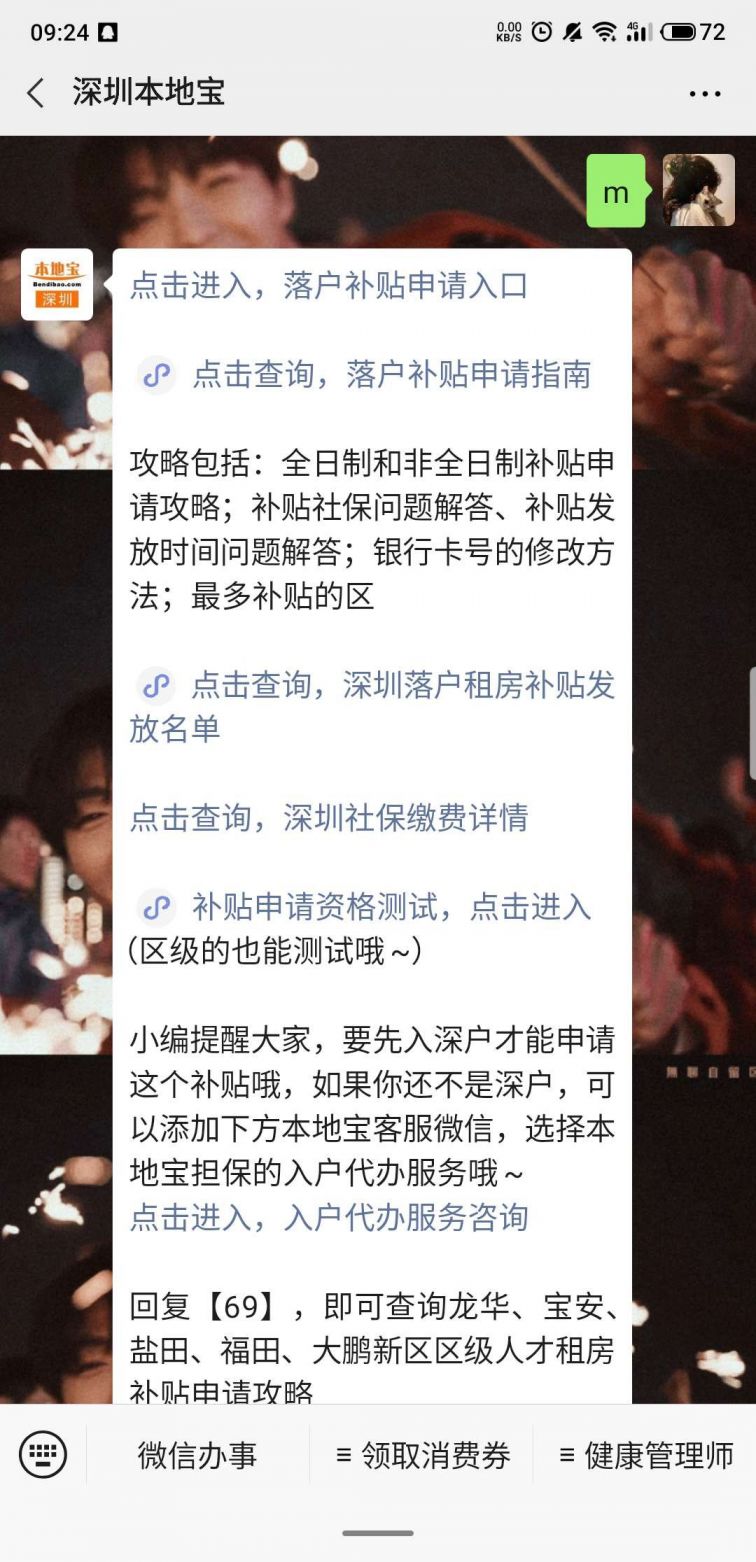Screen dimensions: 756x1562
Task: Open 深圳社保缴费详情 link
Action: click(x=328, y=818)
